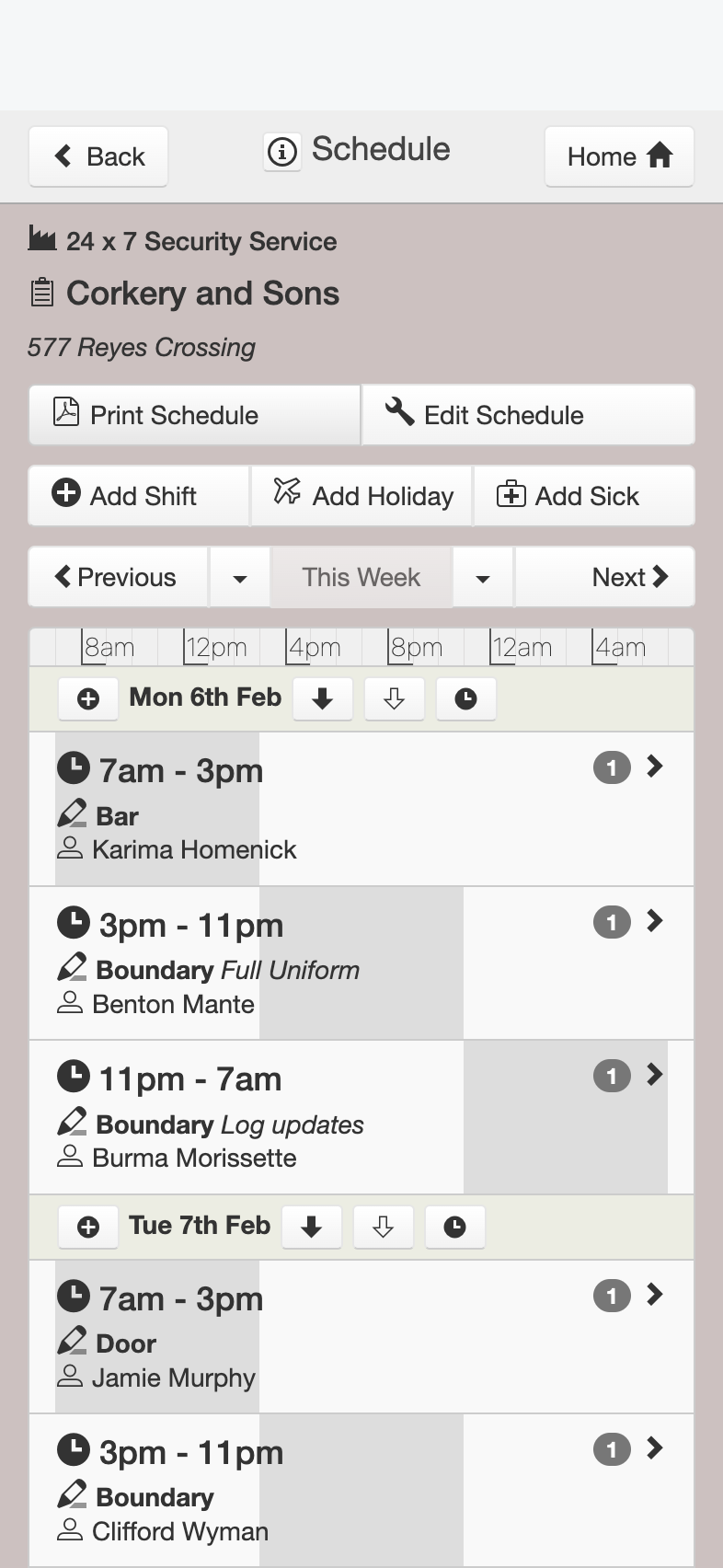Open Burma Morissette's 11pm - 7am shift
723x1568 pixels.
pyautogui.click(x=361, y=1117)
